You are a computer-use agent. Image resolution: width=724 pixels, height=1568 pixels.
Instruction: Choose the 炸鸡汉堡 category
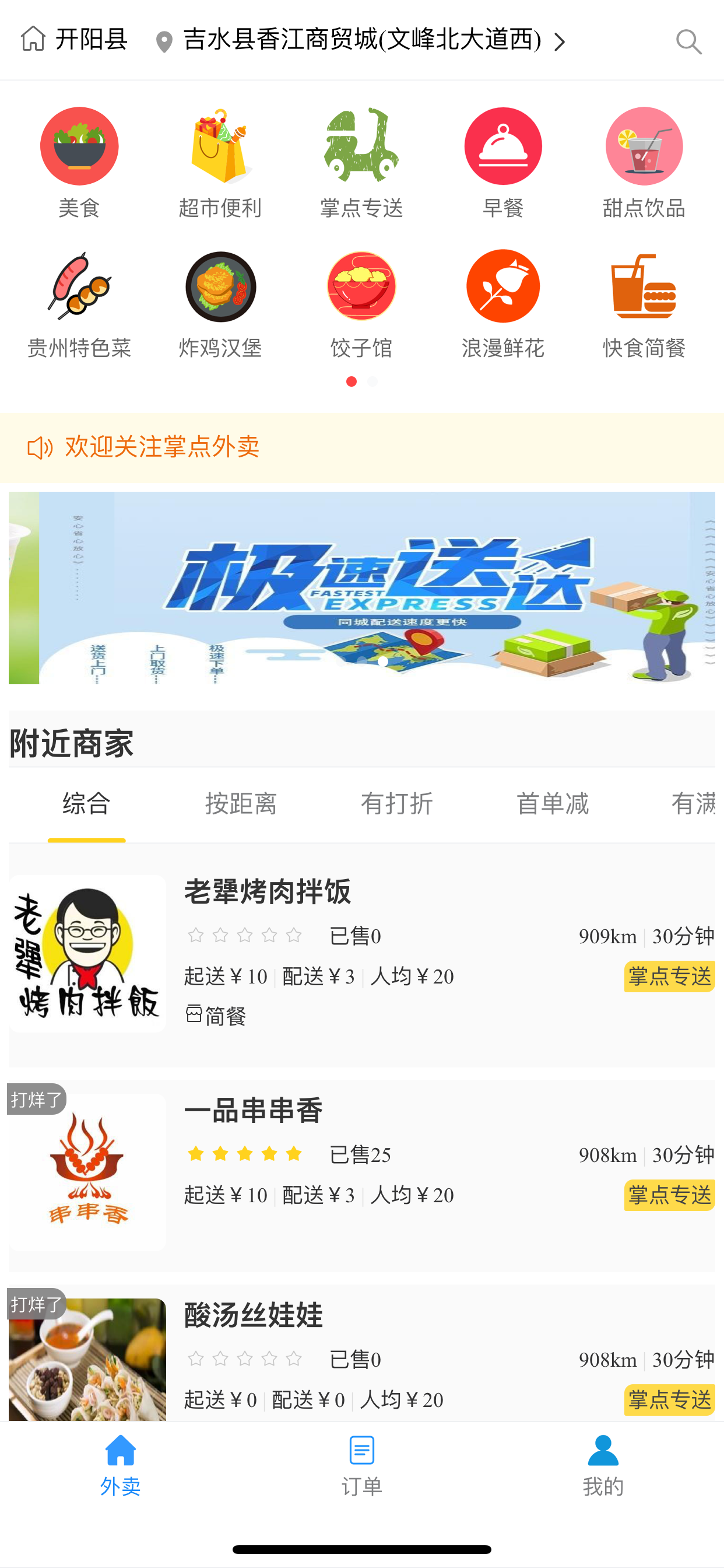pos(220,303)
